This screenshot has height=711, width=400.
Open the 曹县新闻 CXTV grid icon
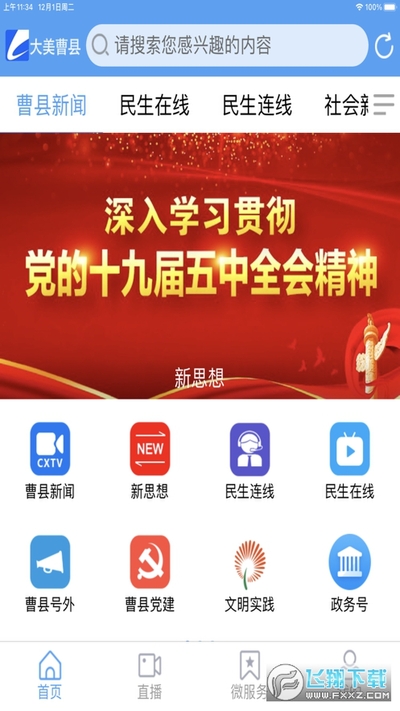50,448
